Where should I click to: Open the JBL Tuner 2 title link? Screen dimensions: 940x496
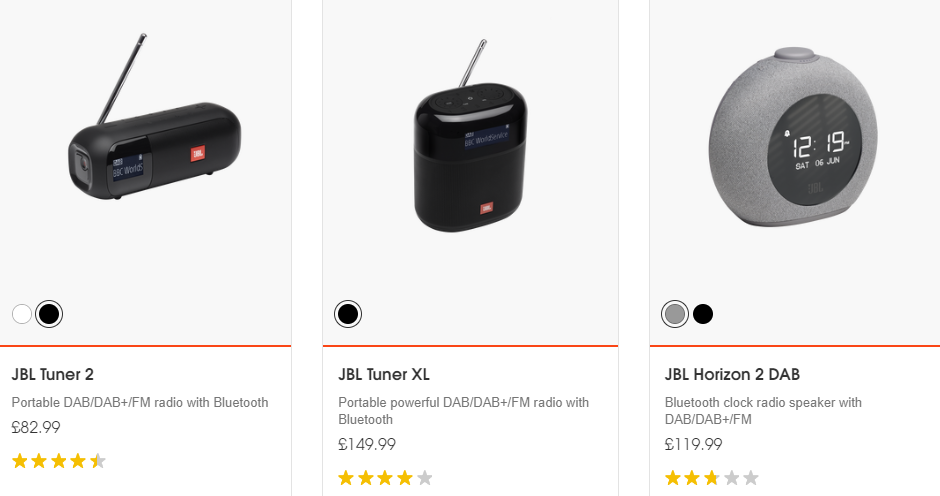point(53,375)
